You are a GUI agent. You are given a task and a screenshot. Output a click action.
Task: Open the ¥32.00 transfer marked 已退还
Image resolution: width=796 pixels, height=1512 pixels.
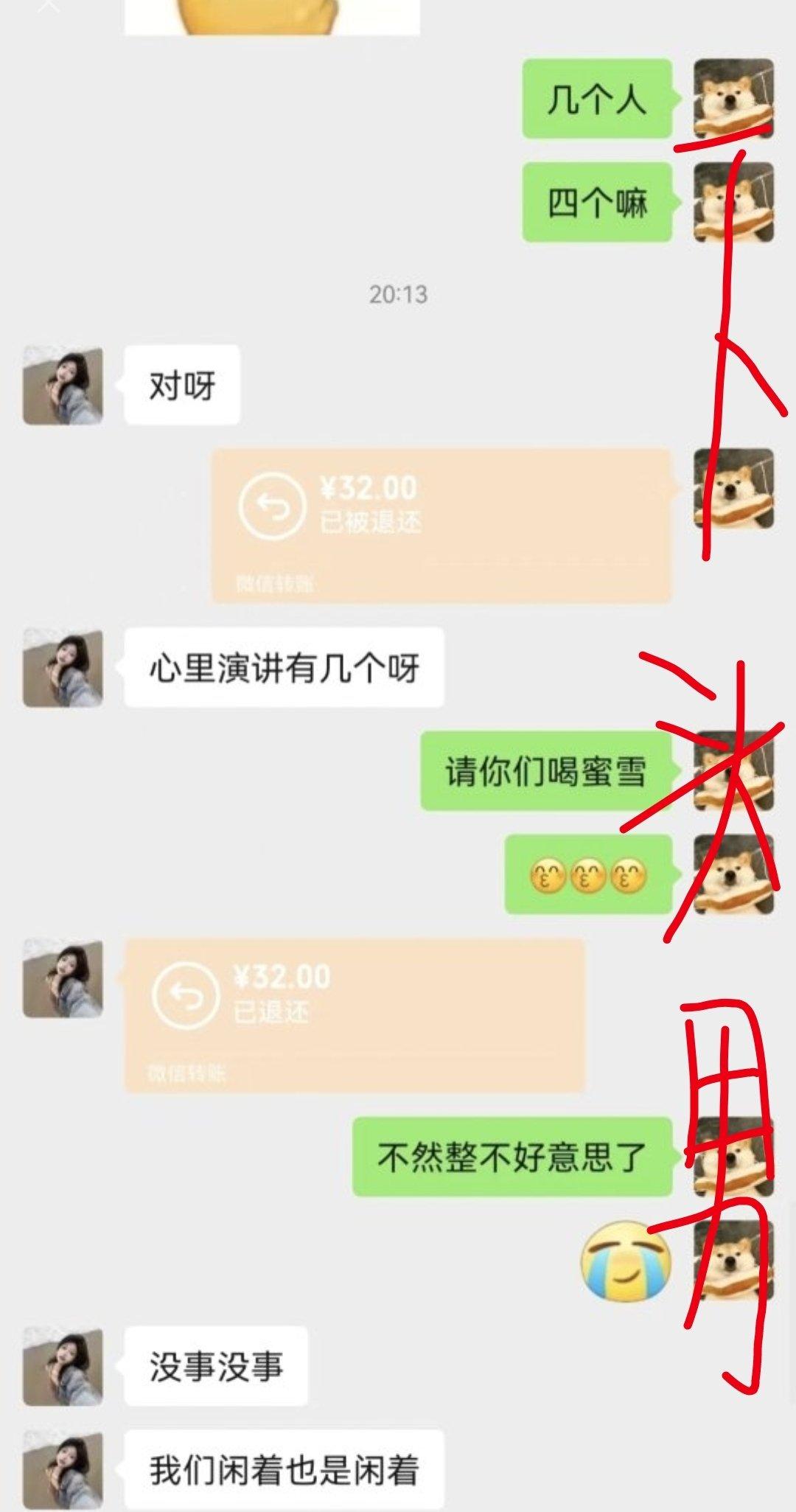click(x=355, y=1015)
